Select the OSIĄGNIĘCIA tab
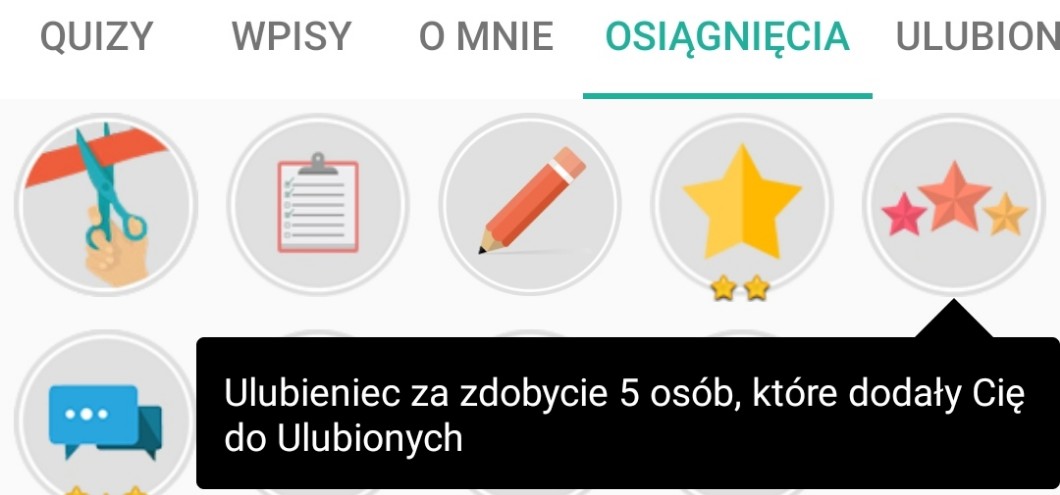 tap(727, 37)
